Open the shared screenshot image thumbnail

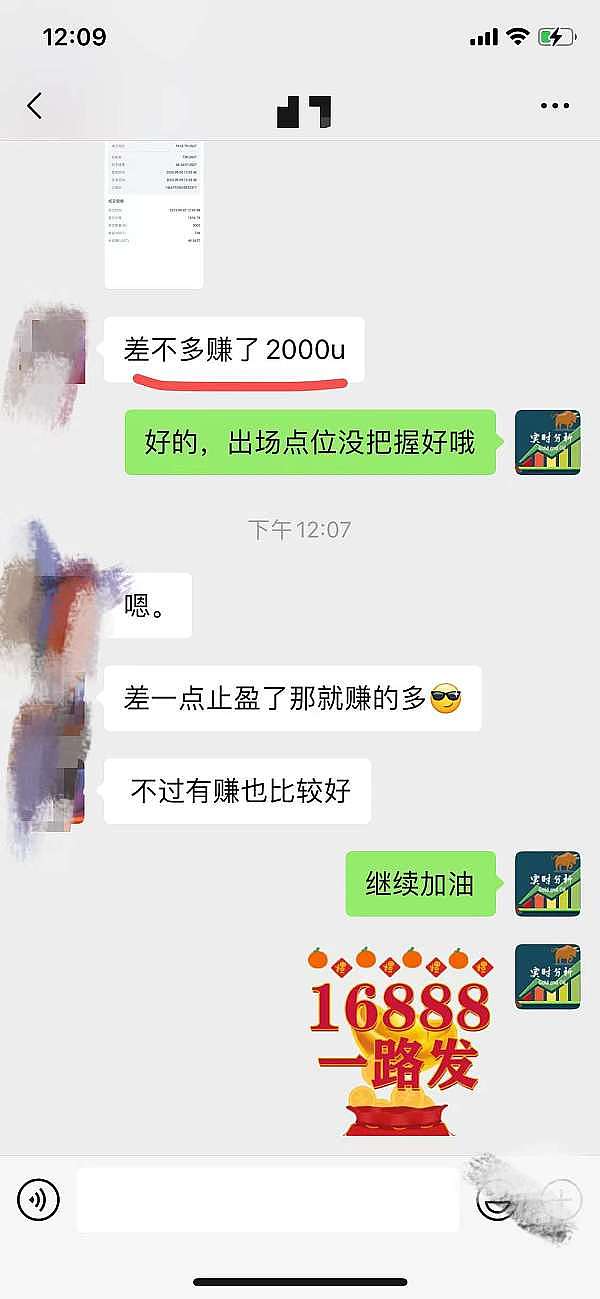click(x=154, y=214)
